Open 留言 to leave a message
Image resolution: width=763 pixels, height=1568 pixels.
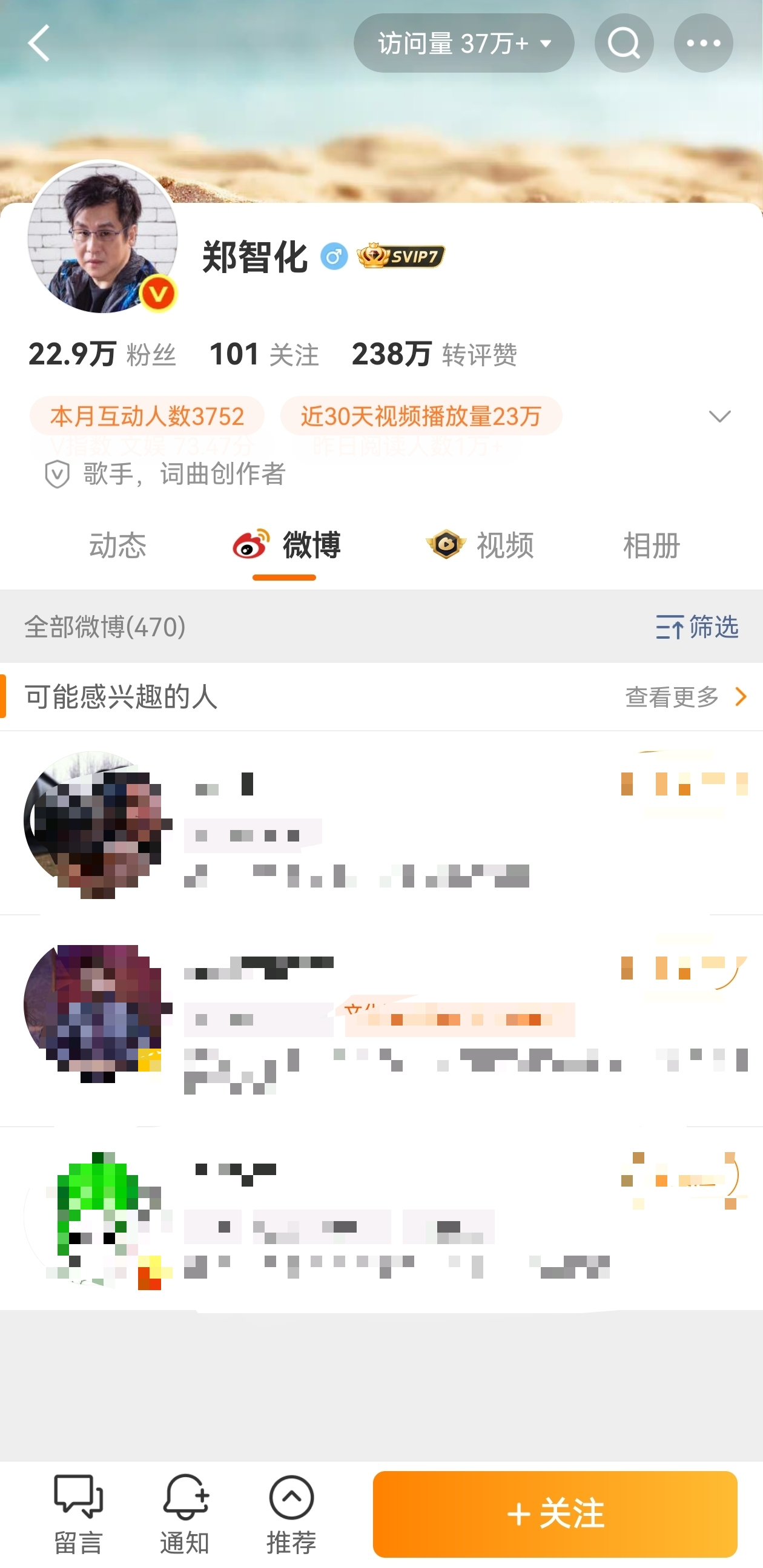pyautogui.click(x=79, y=1515)
